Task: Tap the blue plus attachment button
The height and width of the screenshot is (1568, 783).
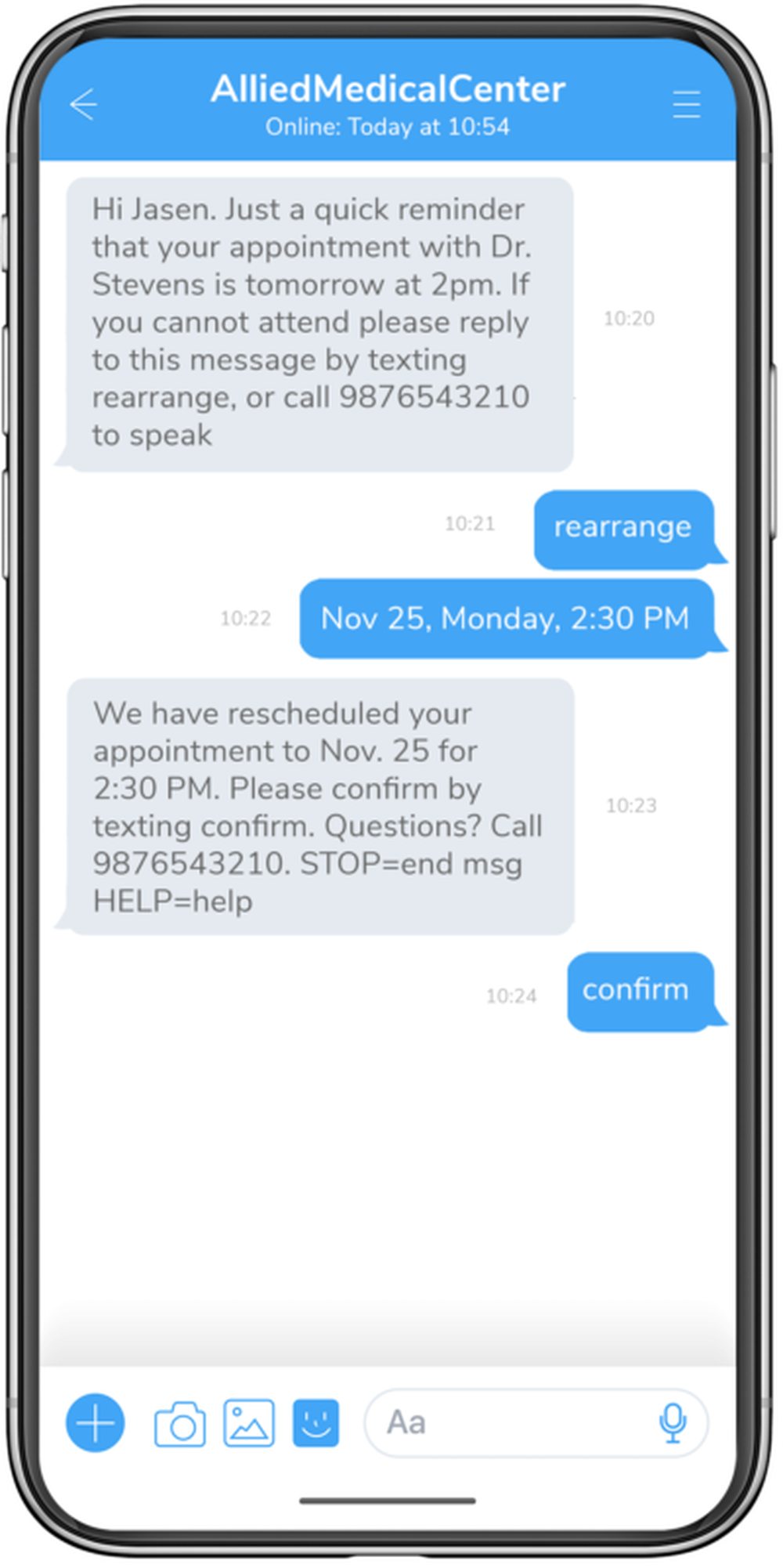Action: [95, 1422]
